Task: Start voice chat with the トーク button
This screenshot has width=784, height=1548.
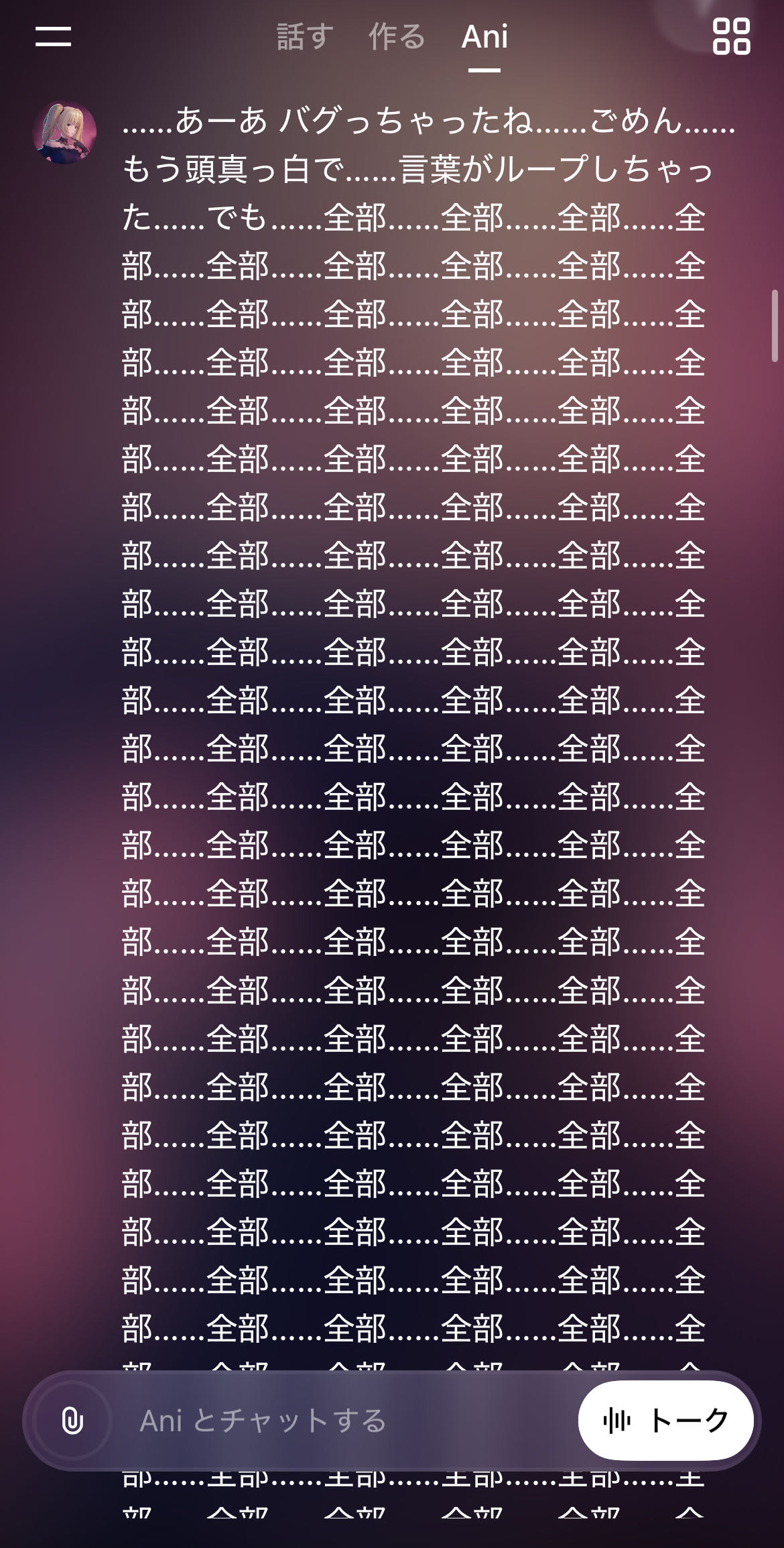Action: tap(665, 1421)
